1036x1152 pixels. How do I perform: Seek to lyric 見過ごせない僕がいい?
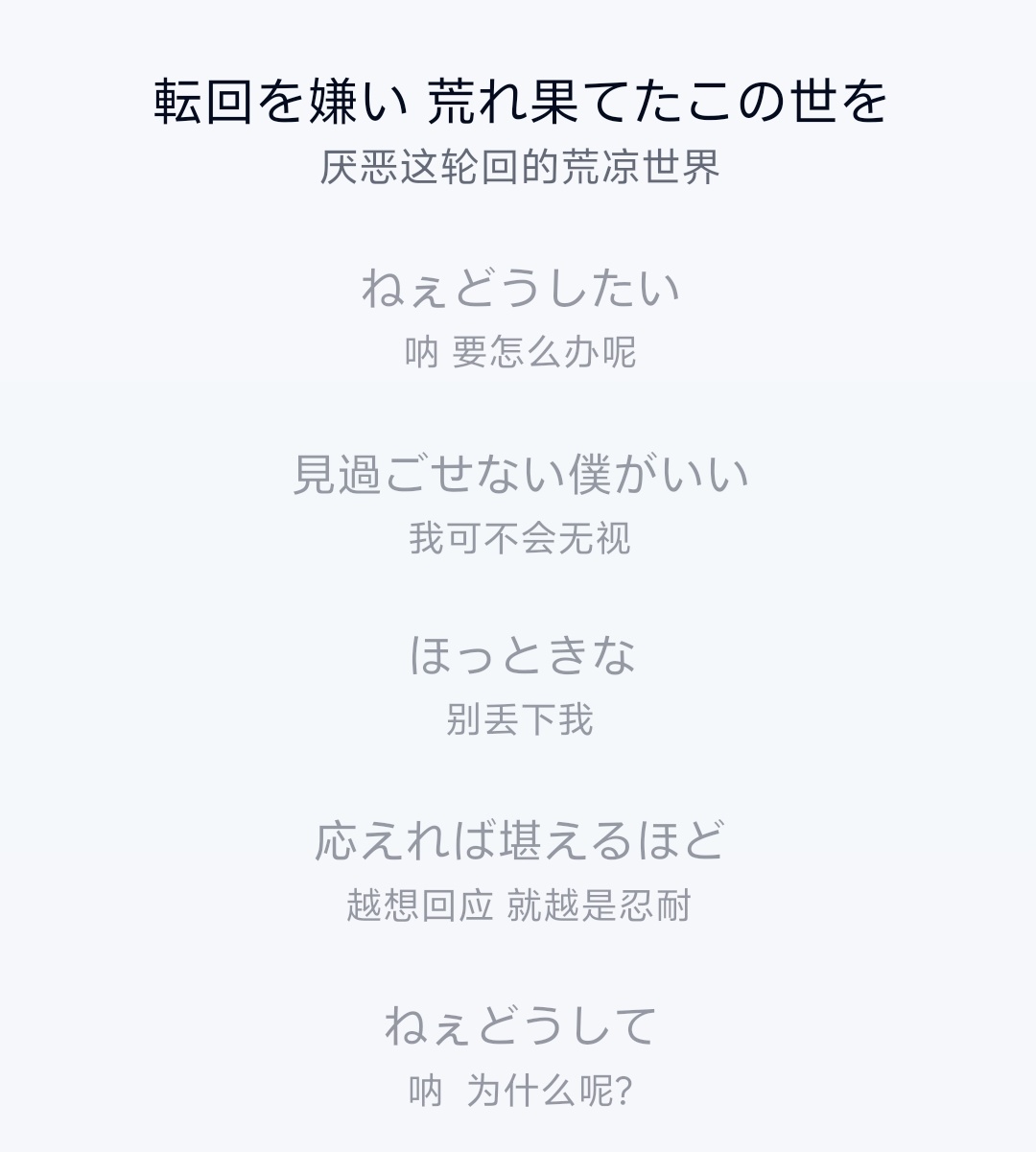tap(520, 475)
